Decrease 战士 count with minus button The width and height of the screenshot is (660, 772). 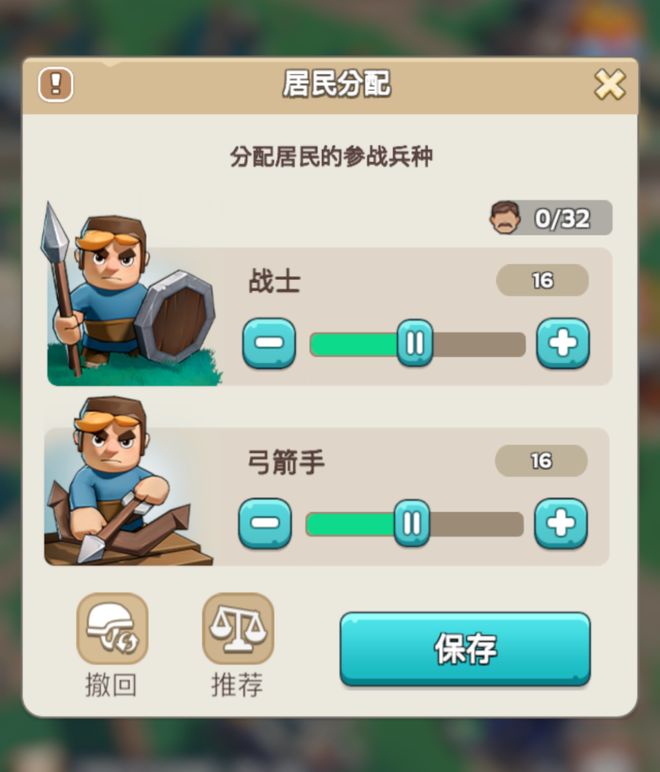[269, 344]
